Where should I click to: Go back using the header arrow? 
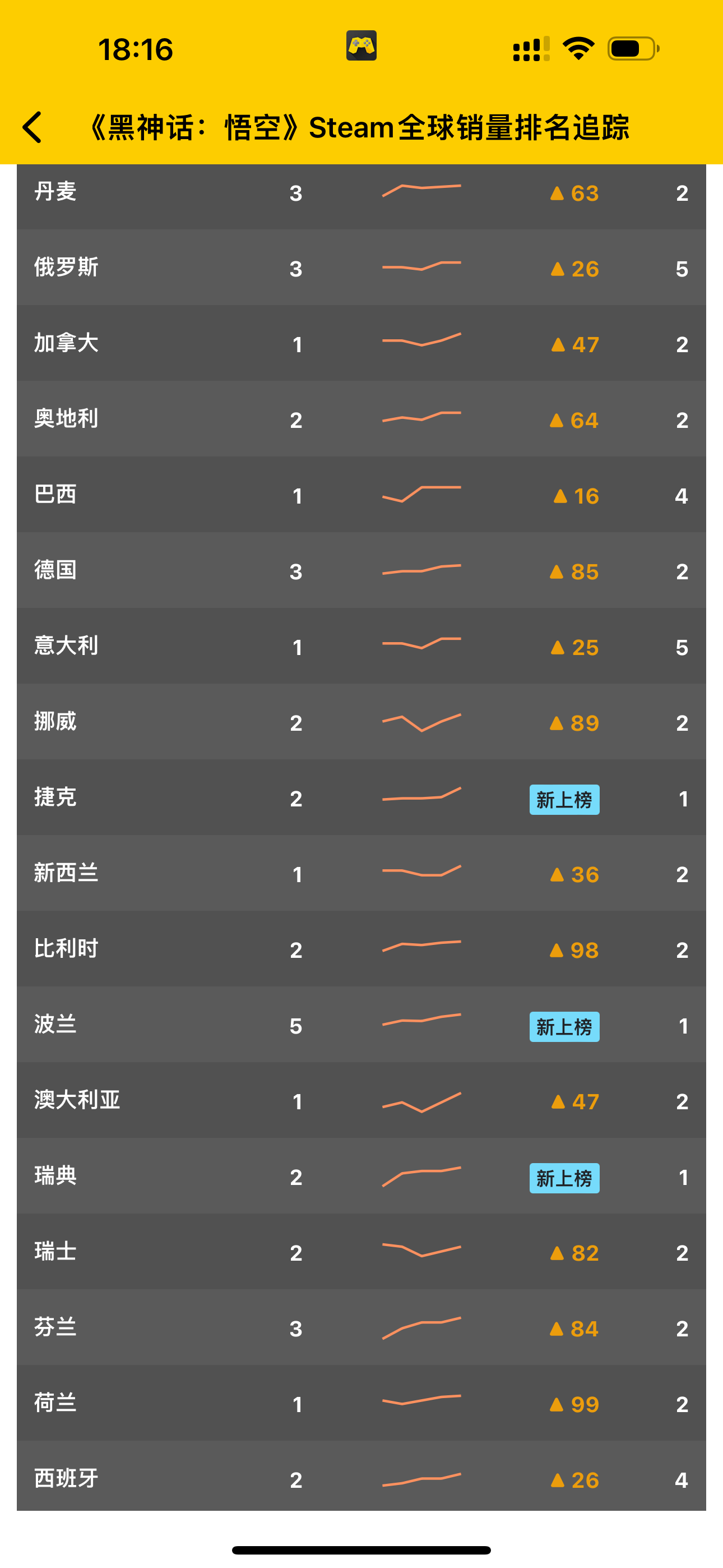pyautogui.click(x=33, y=127)
